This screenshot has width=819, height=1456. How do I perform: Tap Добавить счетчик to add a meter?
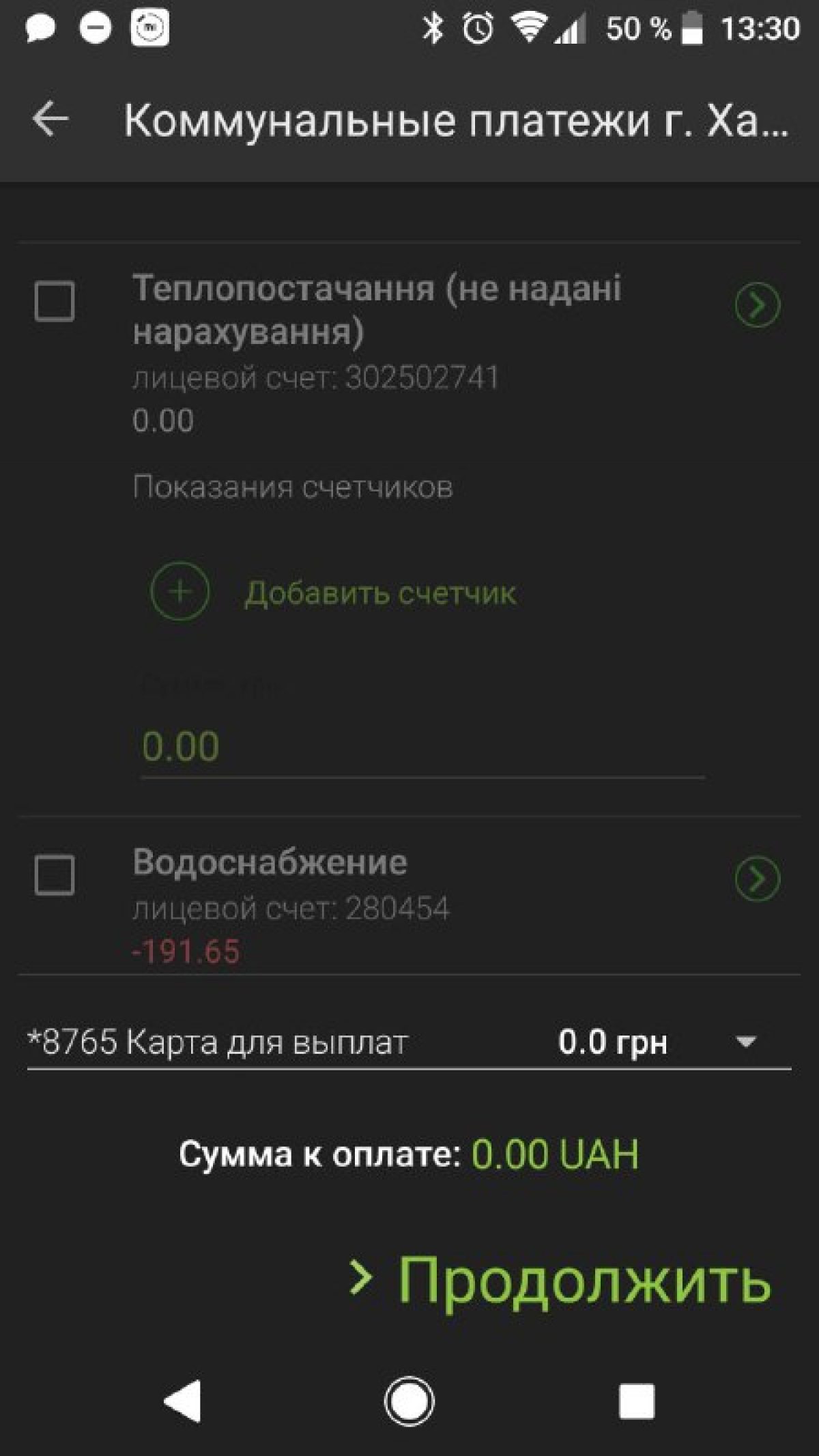(x=333, y=592)
